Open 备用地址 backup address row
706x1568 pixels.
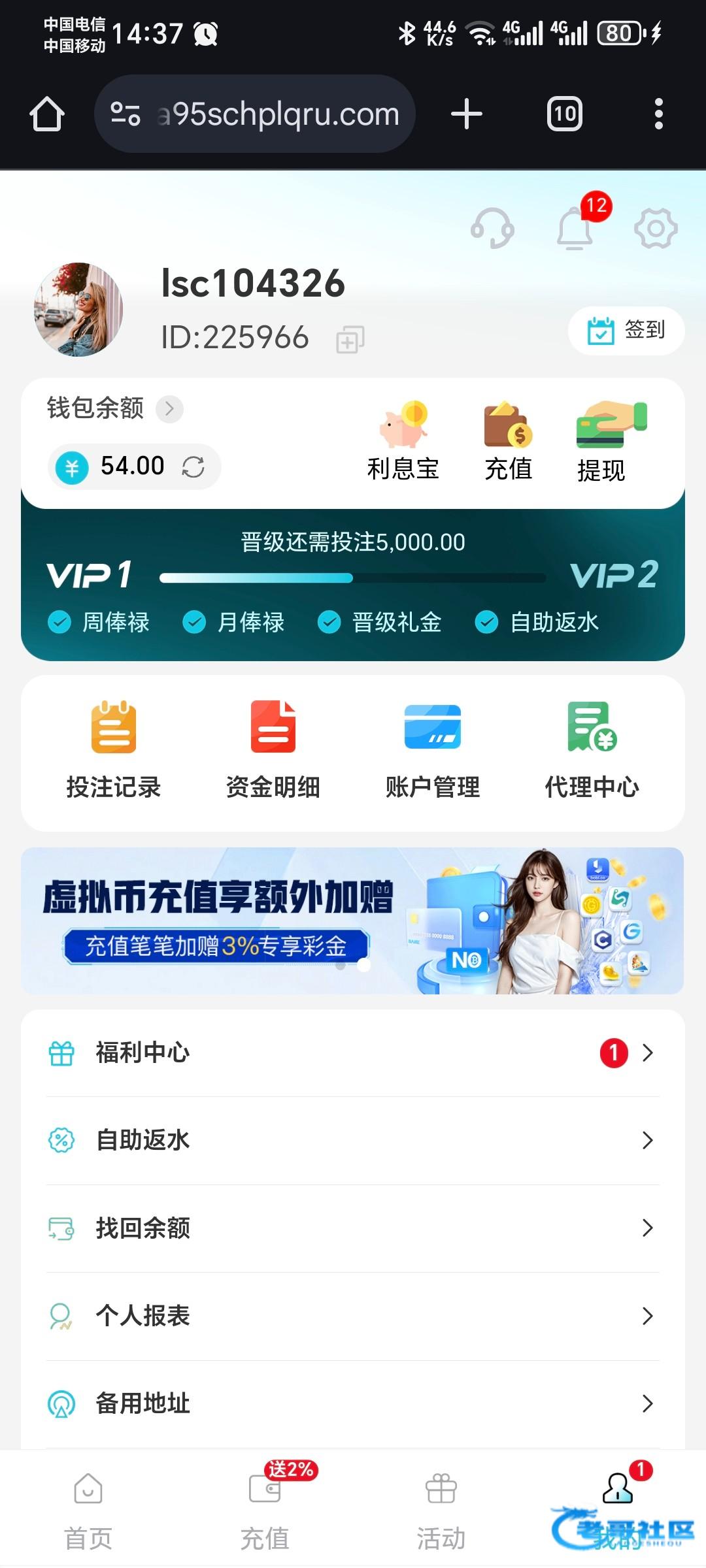(353, 1403)
